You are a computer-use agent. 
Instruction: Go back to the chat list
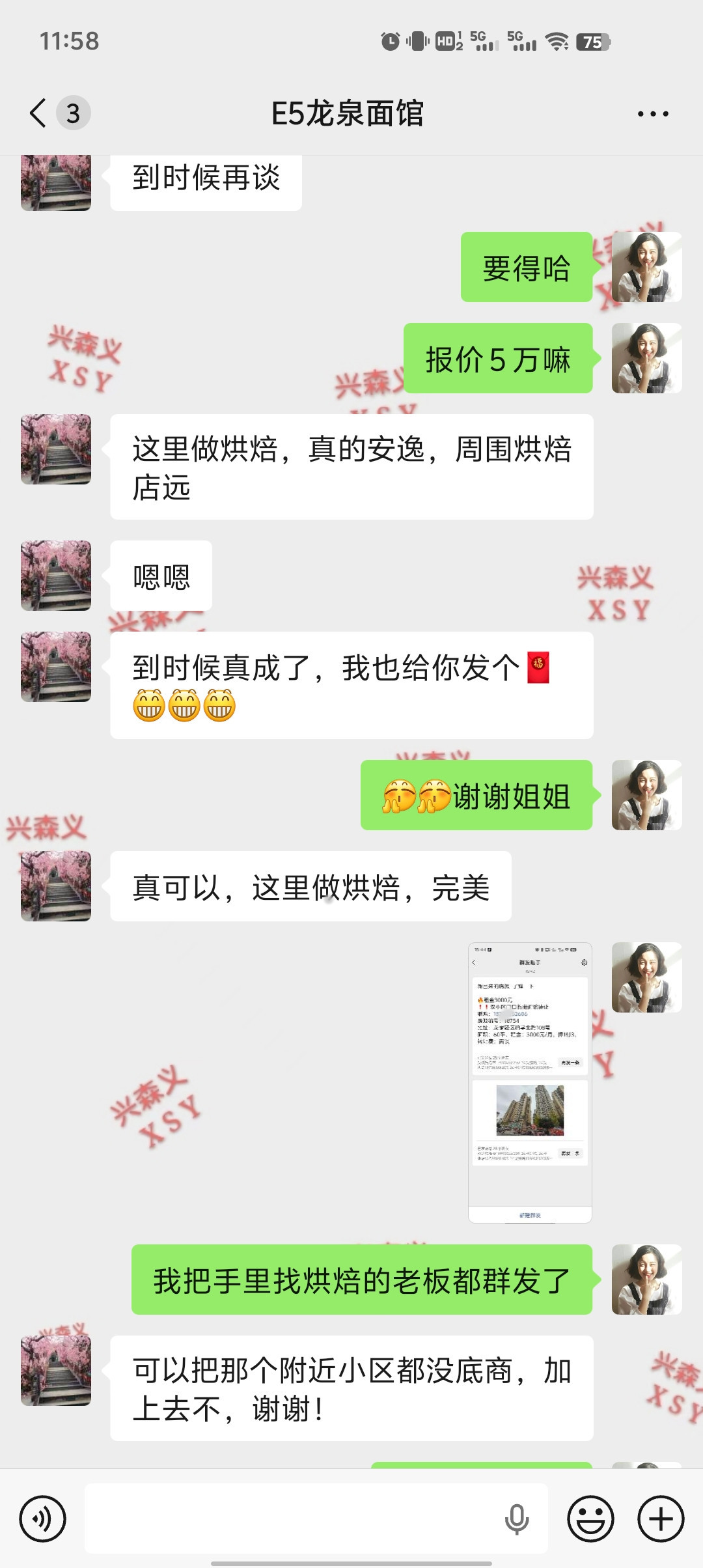[39, 113]
